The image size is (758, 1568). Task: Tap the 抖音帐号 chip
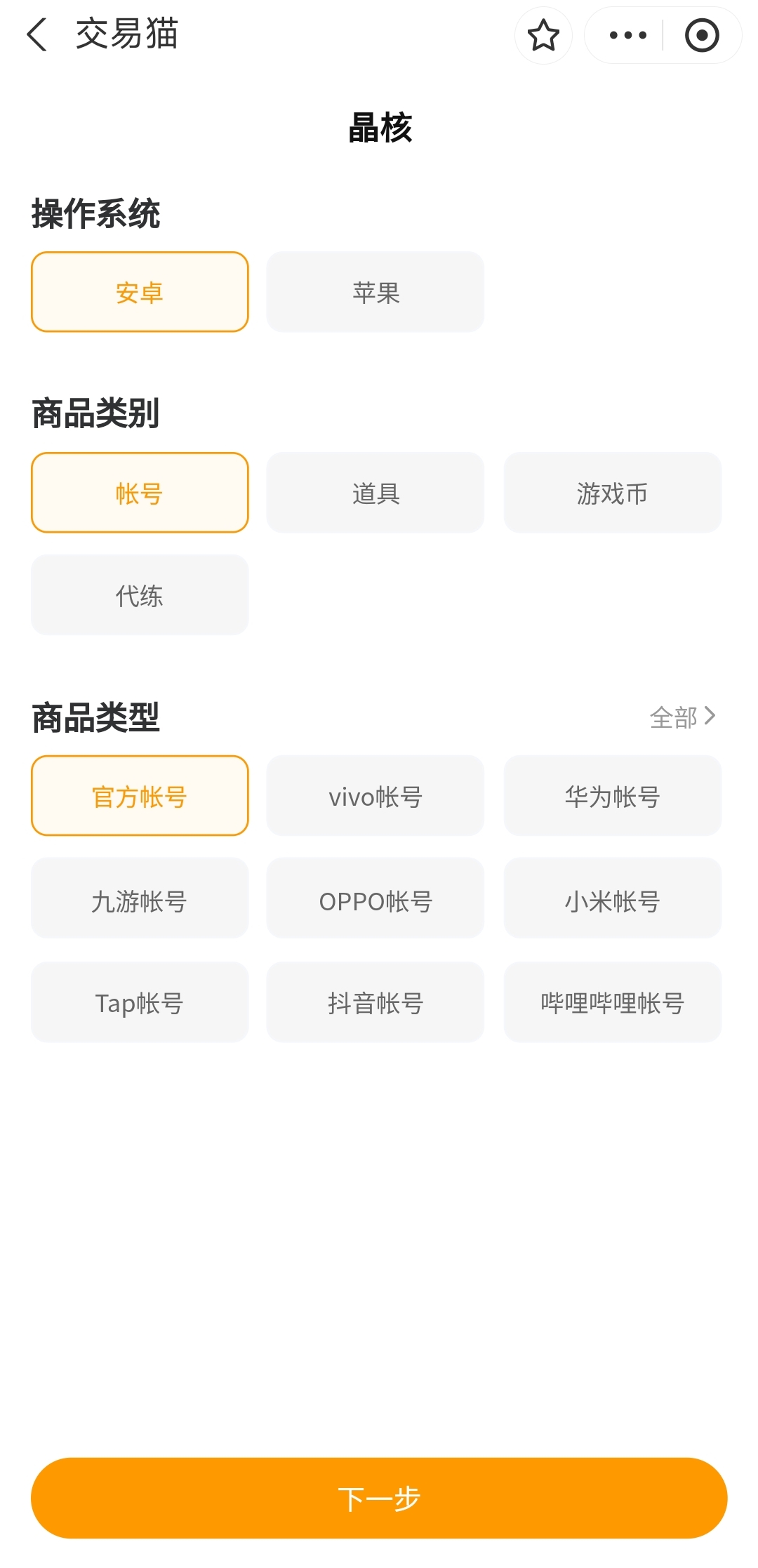[375, 1002]
